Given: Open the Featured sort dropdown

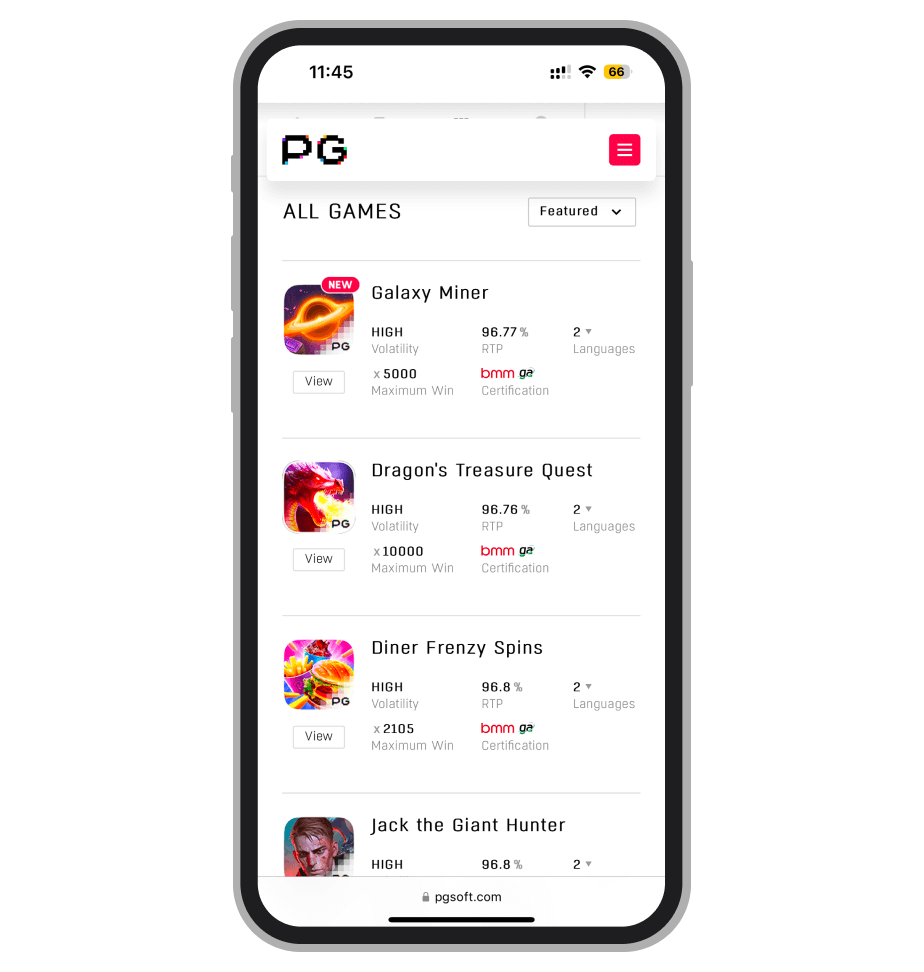Looking at the screenshot, I should click(x=581, y=211).
